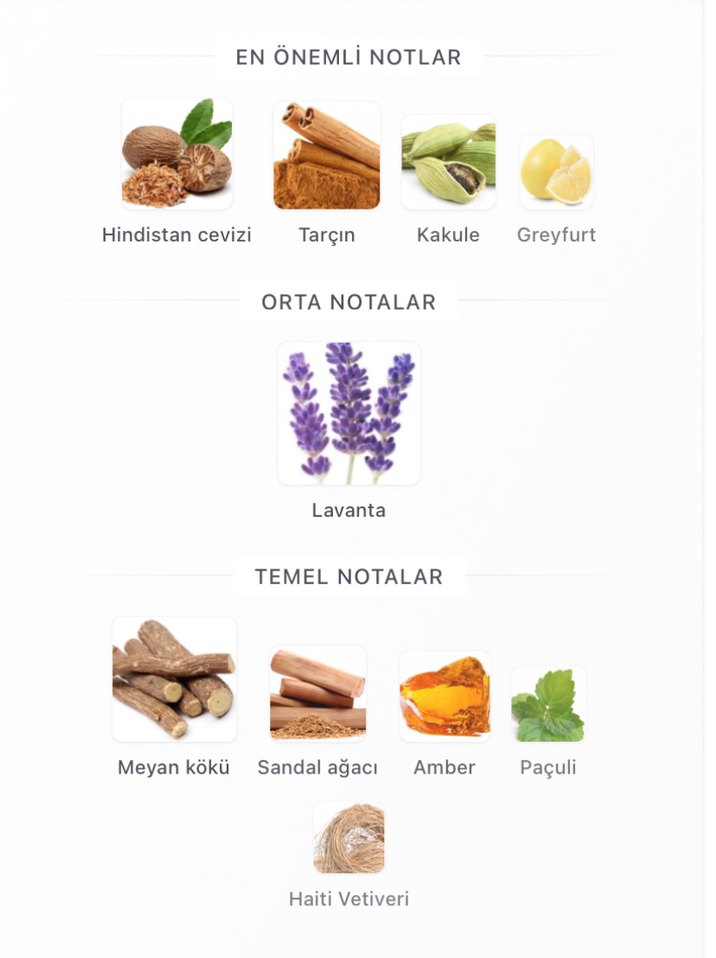Select the Tarçın note tile

pos(327,156)
